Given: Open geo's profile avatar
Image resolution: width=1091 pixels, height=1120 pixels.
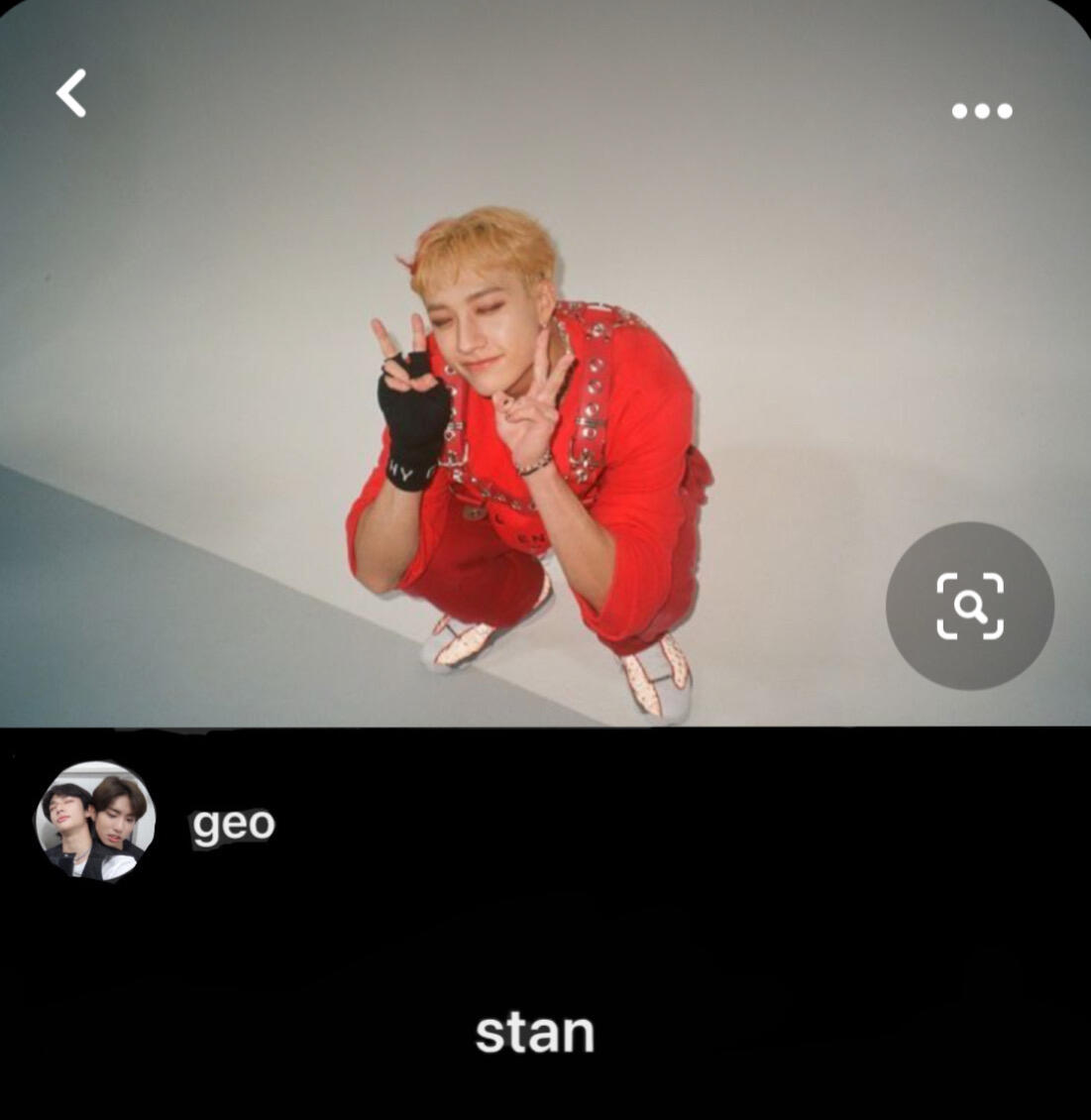Looking at the screenshot, I should [96, 822].
